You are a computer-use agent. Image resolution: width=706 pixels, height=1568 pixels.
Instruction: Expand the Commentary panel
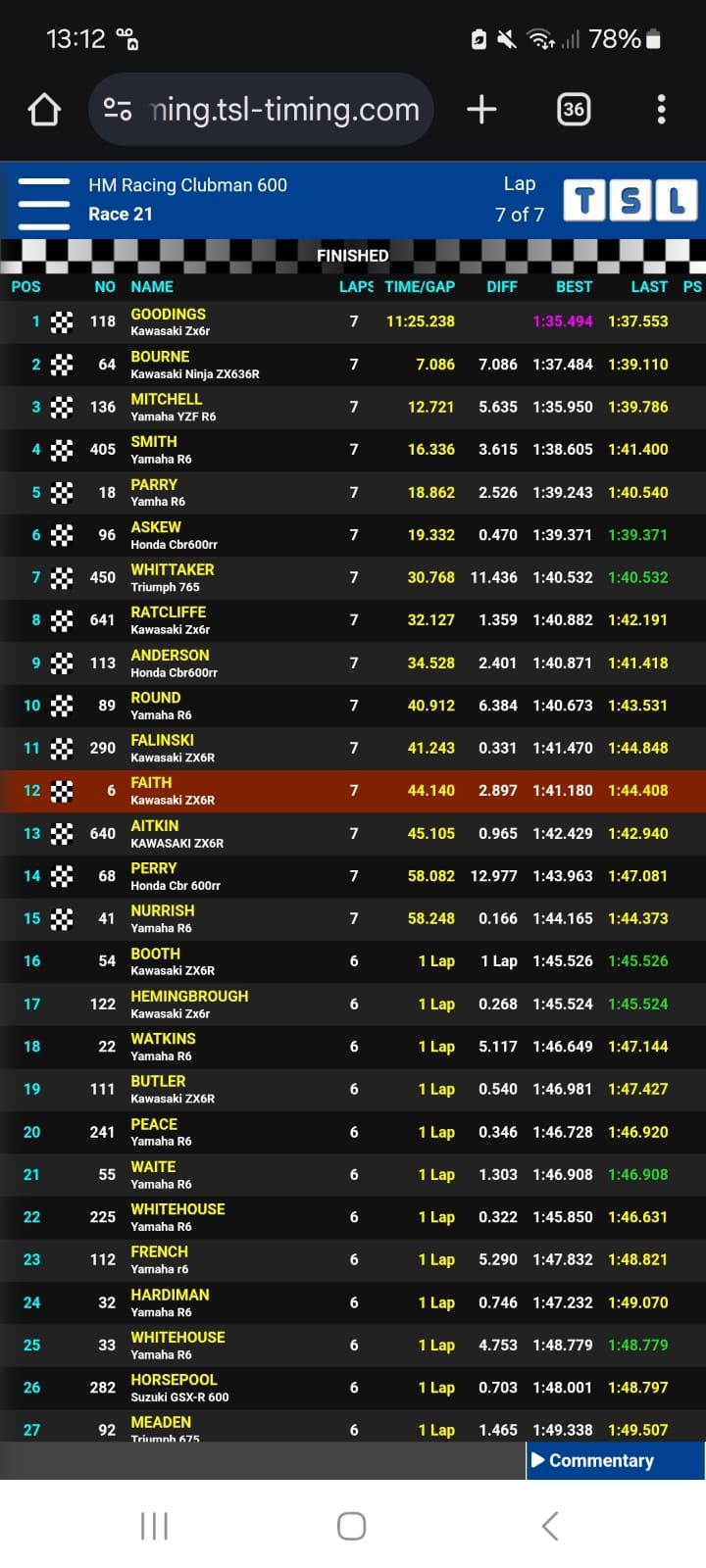615,1460
